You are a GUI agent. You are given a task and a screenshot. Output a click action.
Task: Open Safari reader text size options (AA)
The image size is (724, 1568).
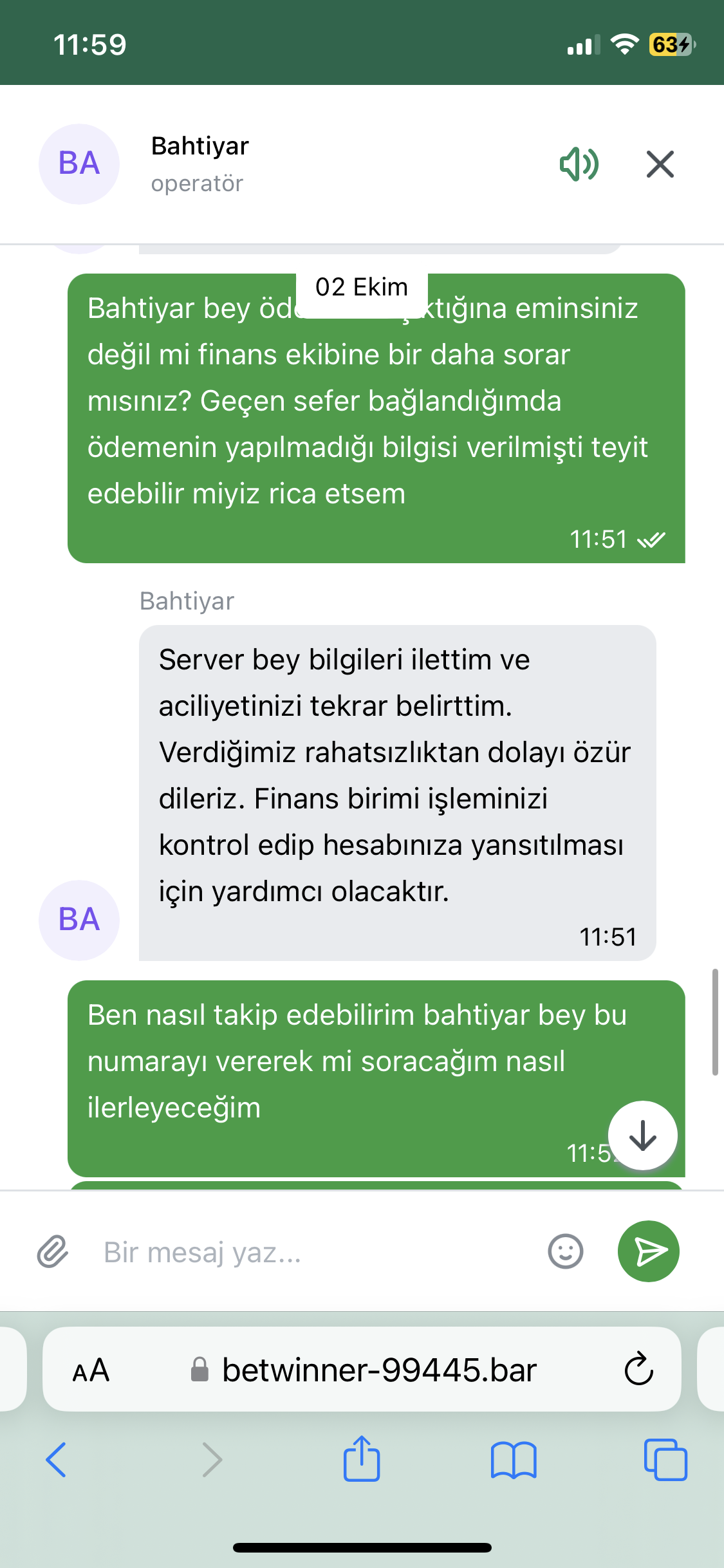pos(91,1370)
